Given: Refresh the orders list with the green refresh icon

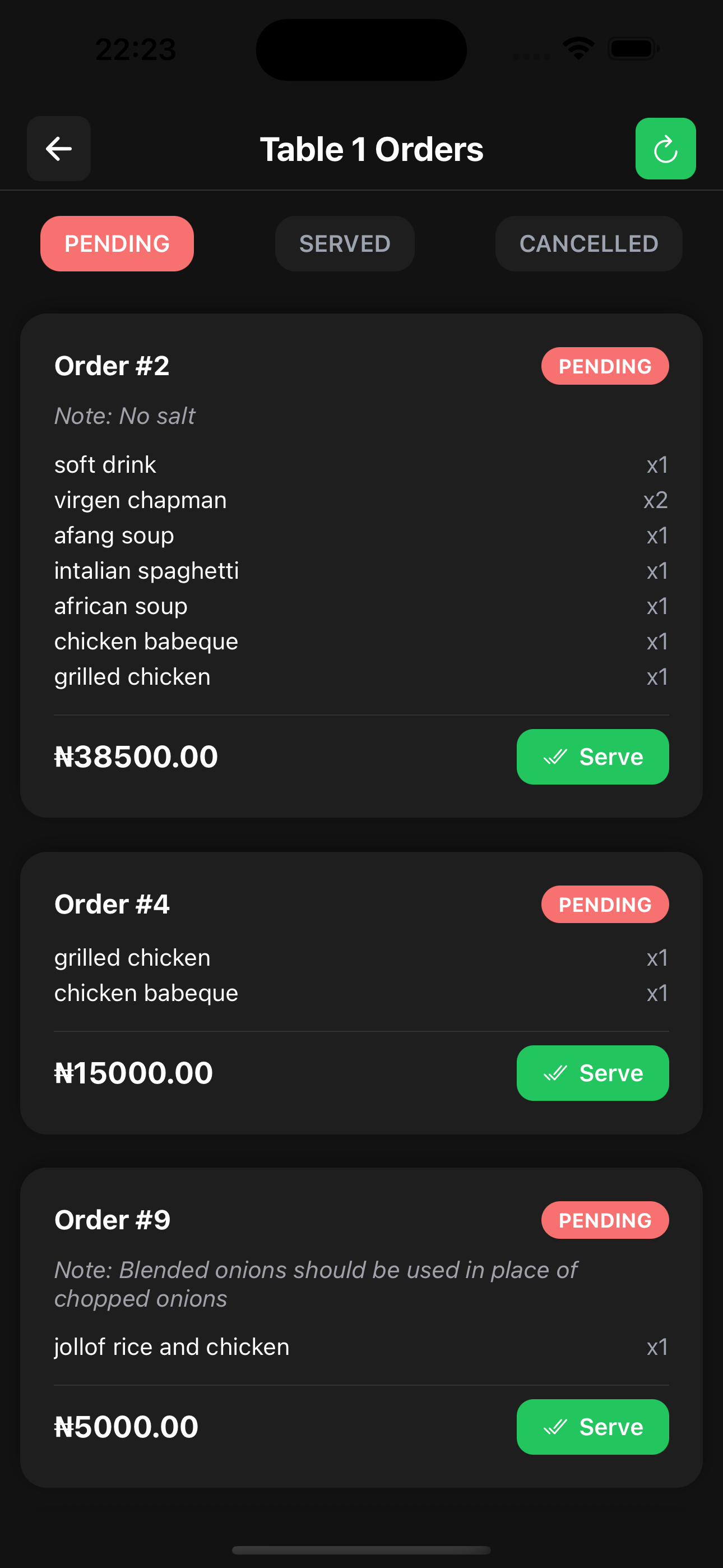Looking at the screenshot, I should [x=665, y=149].
